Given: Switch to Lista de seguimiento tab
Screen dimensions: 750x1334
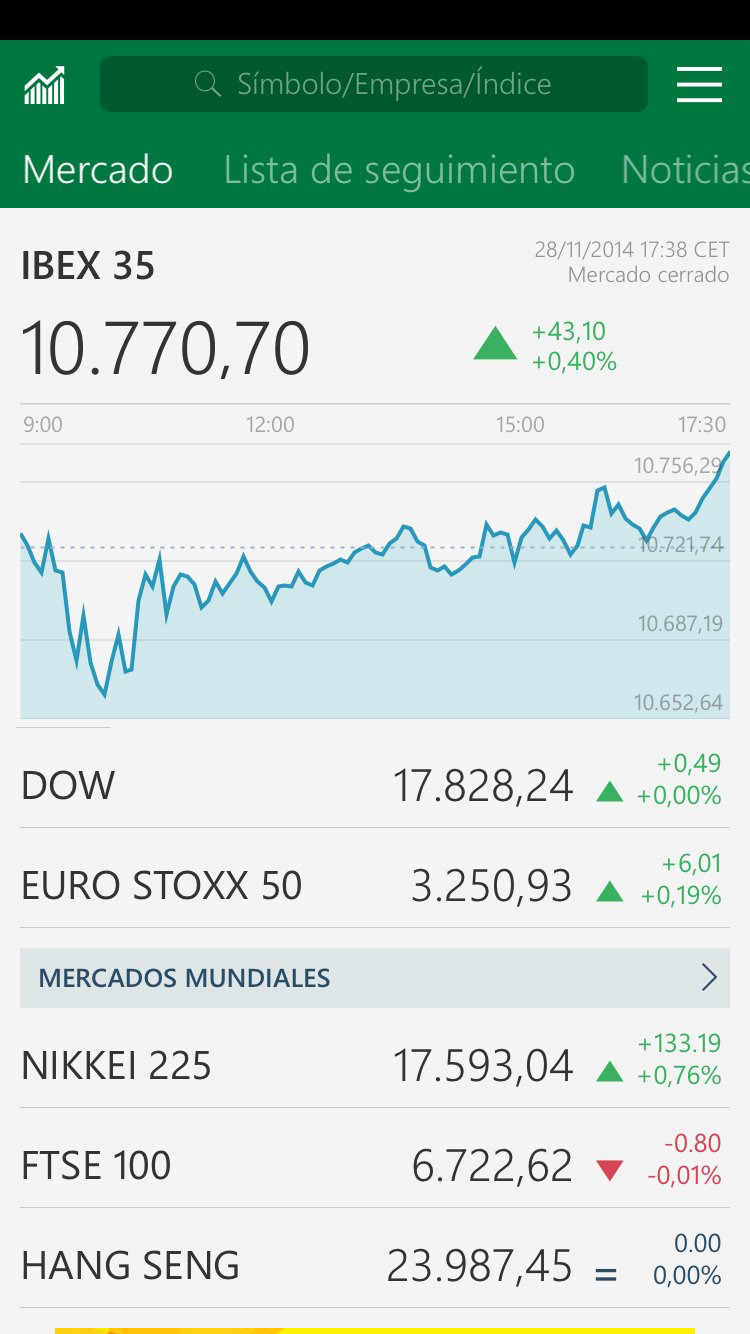Looking at the screenshot, I should [x=399, y=170].
